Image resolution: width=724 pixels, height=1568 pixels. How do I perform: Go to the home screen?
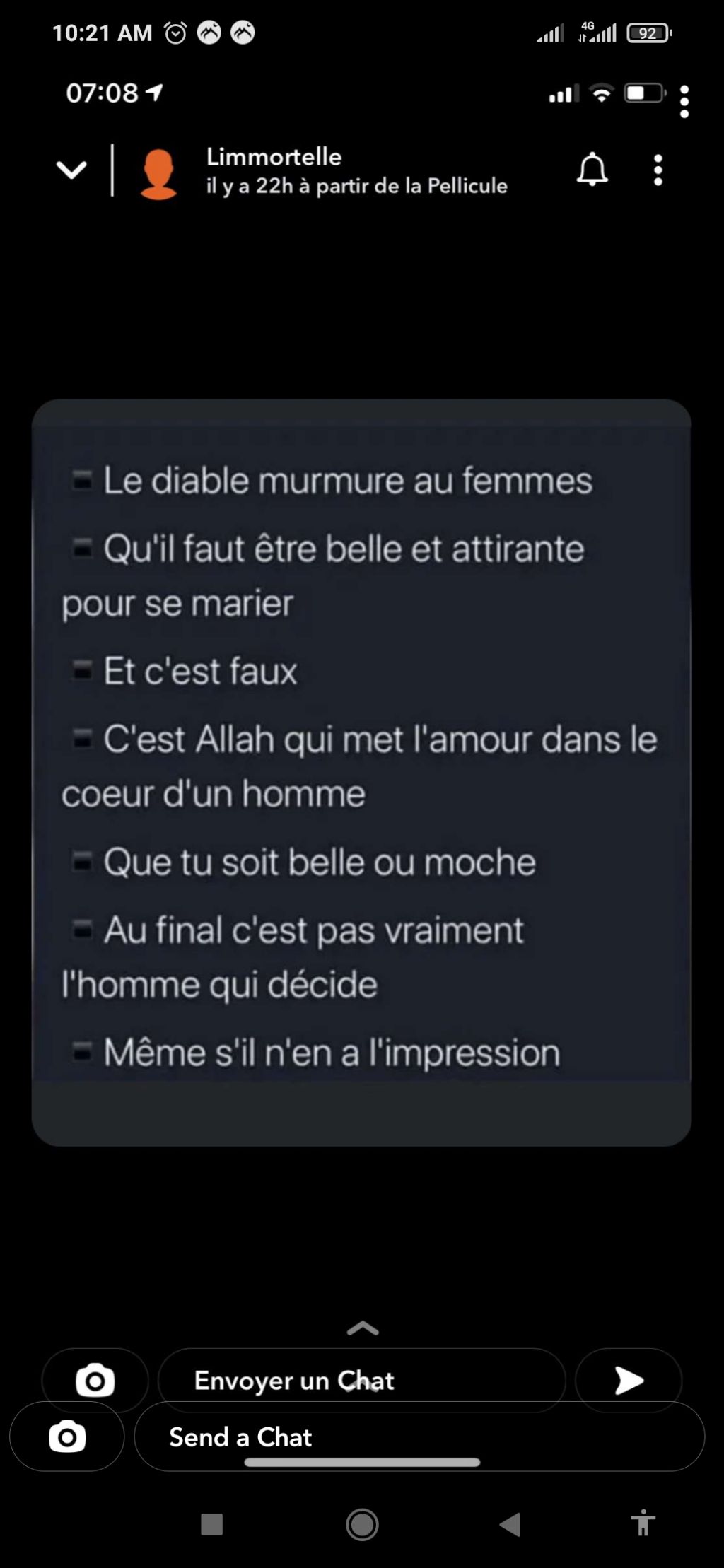tap(362, 1525)
